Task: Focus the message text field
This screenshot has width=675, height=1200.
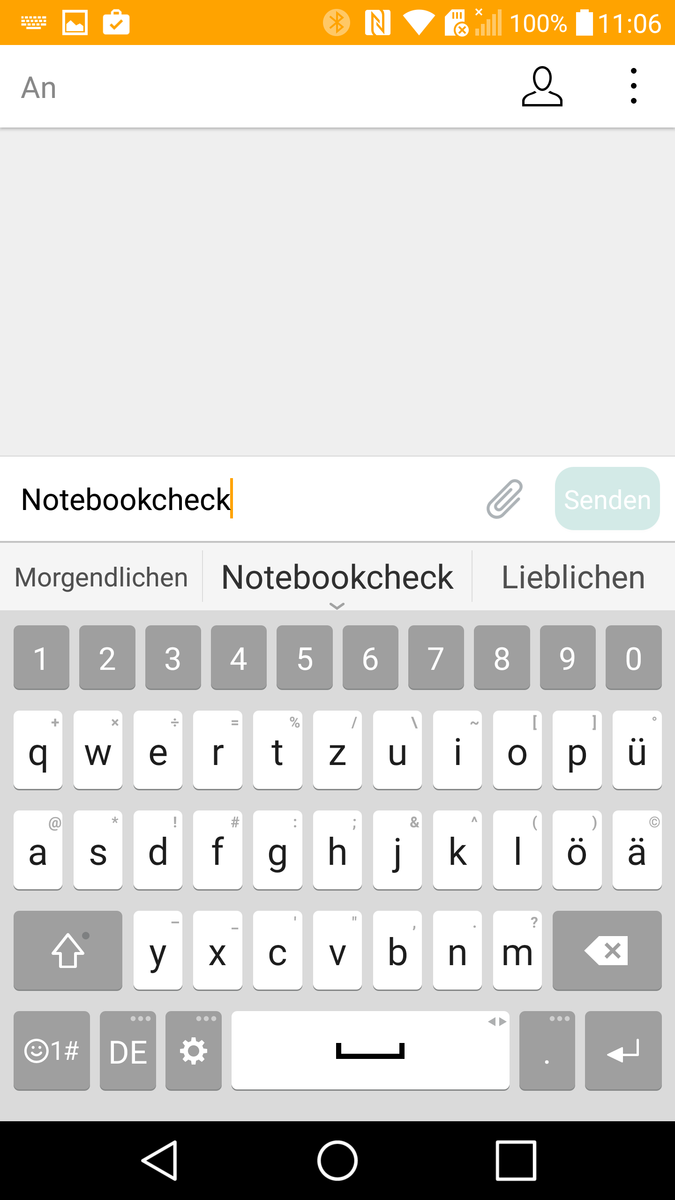Action: point(240,499)
